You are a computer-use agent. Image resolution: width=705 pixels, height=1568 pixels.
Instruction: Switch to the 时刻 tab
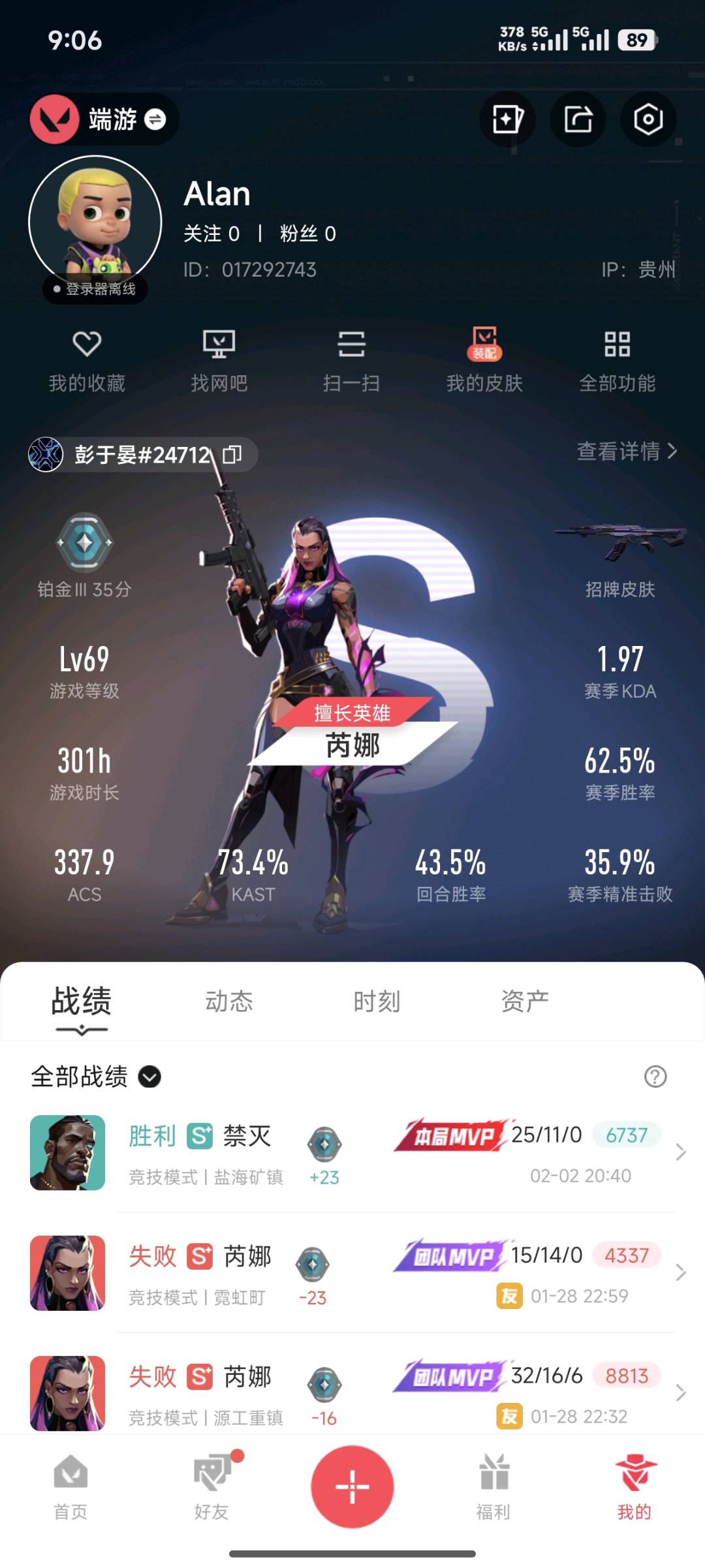point(377,1001)
